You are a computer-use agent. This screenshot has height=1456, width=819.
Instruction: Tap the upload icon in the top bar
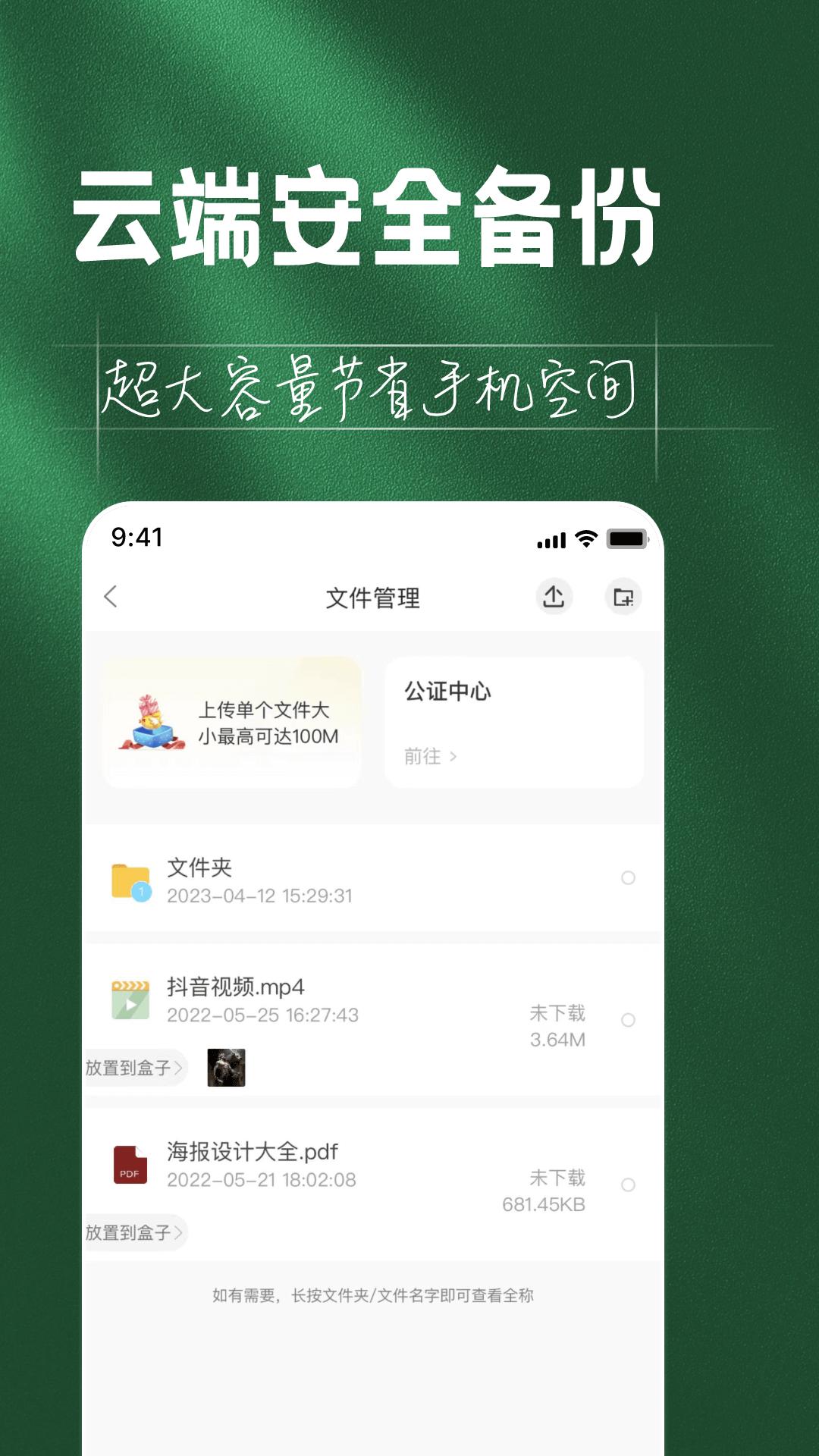click(554, 597)
